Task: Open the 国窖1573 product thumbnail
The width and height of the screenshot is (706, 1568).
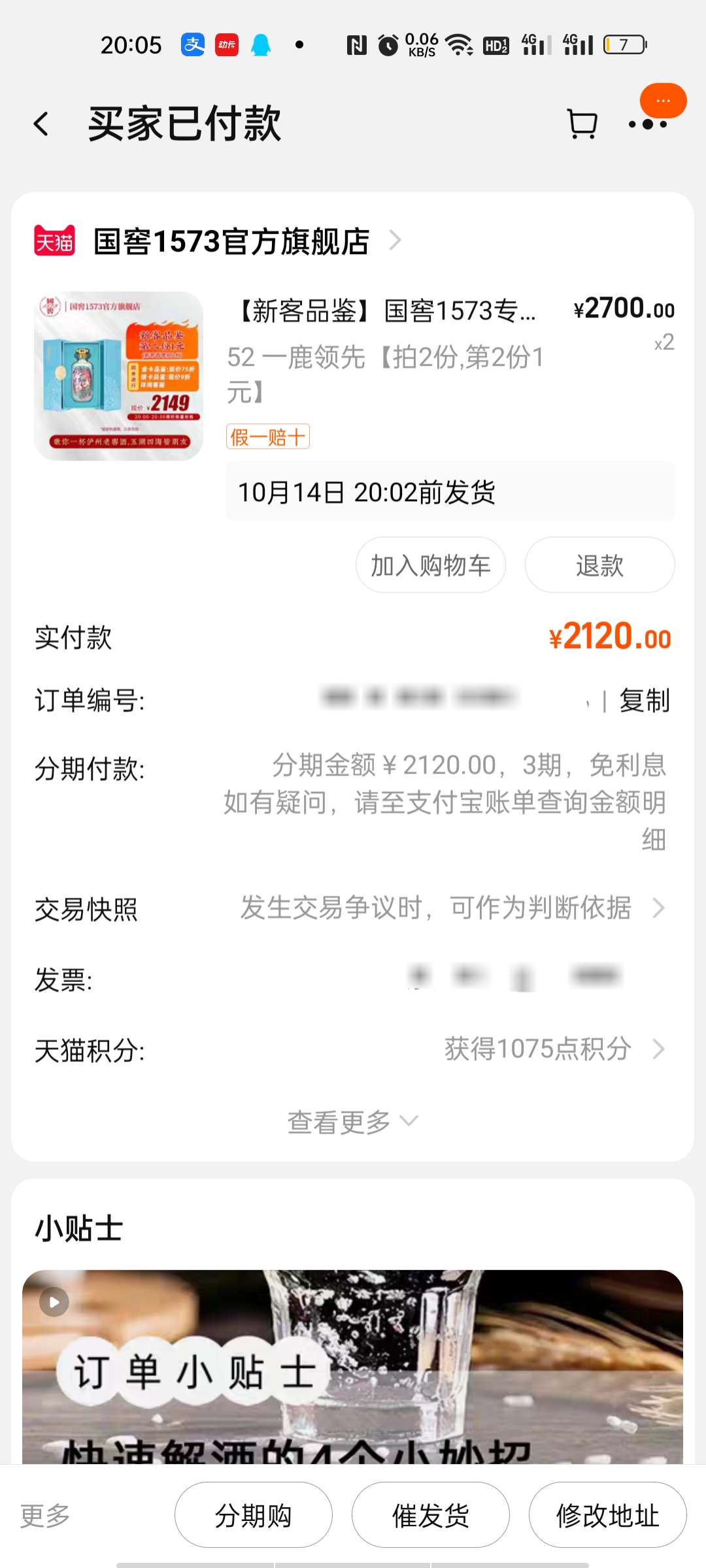Action: pyautogui.click(x=118, y=376)
